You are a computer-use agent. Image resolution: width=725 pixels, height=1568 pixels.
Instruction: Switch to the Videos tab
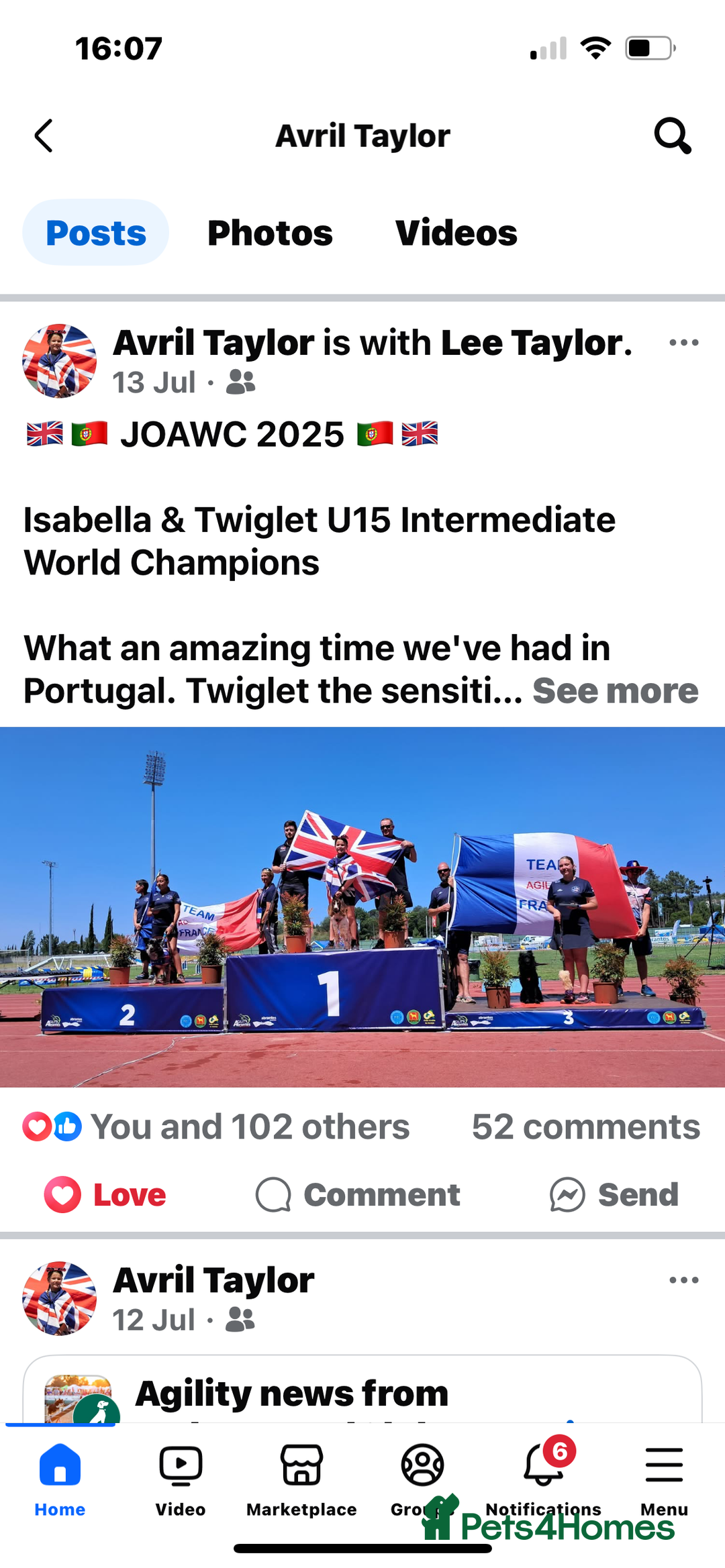pos(456,233)
